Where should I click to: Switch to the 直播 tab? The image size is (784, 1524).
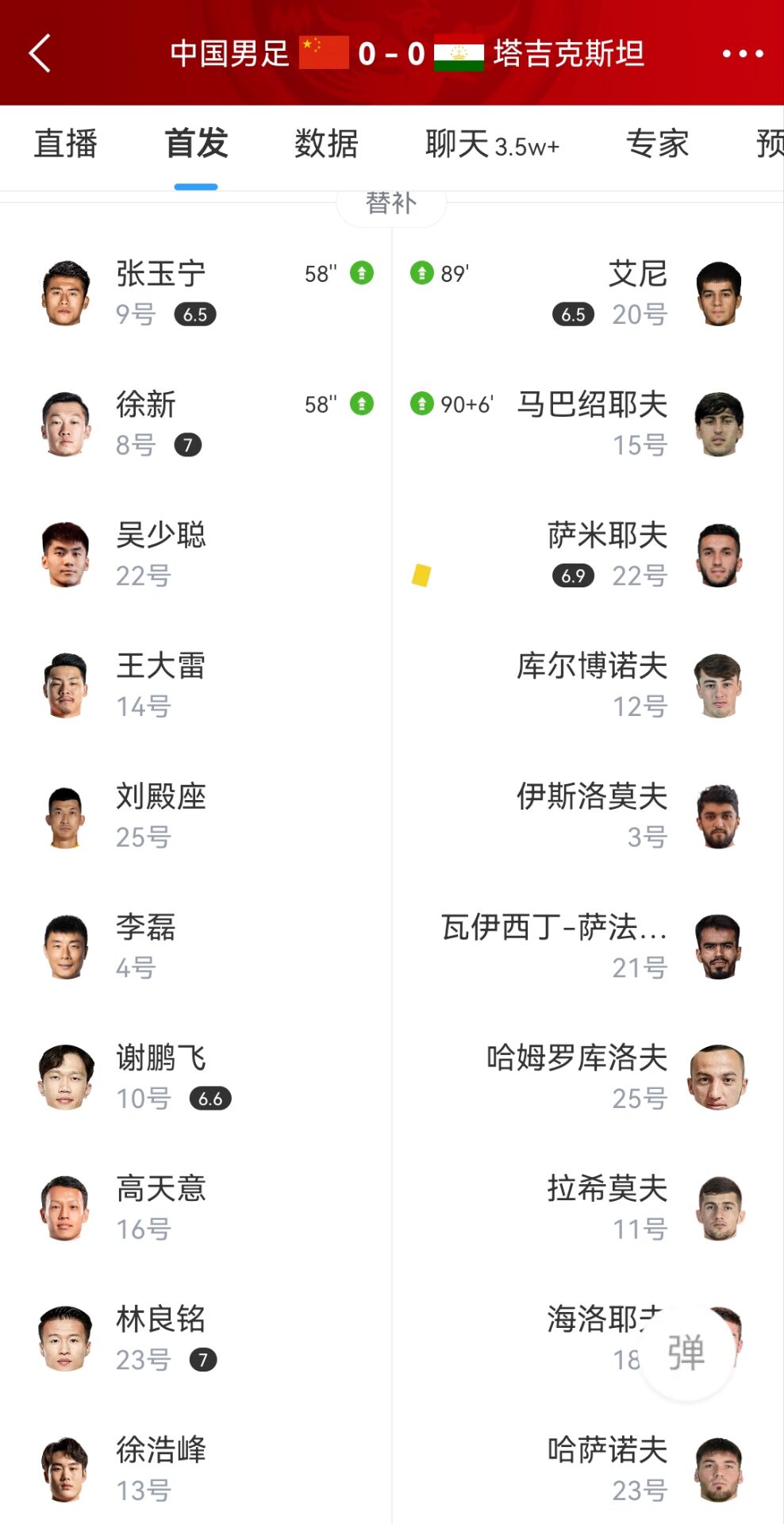pyautogui.click(x=66, y=144)
